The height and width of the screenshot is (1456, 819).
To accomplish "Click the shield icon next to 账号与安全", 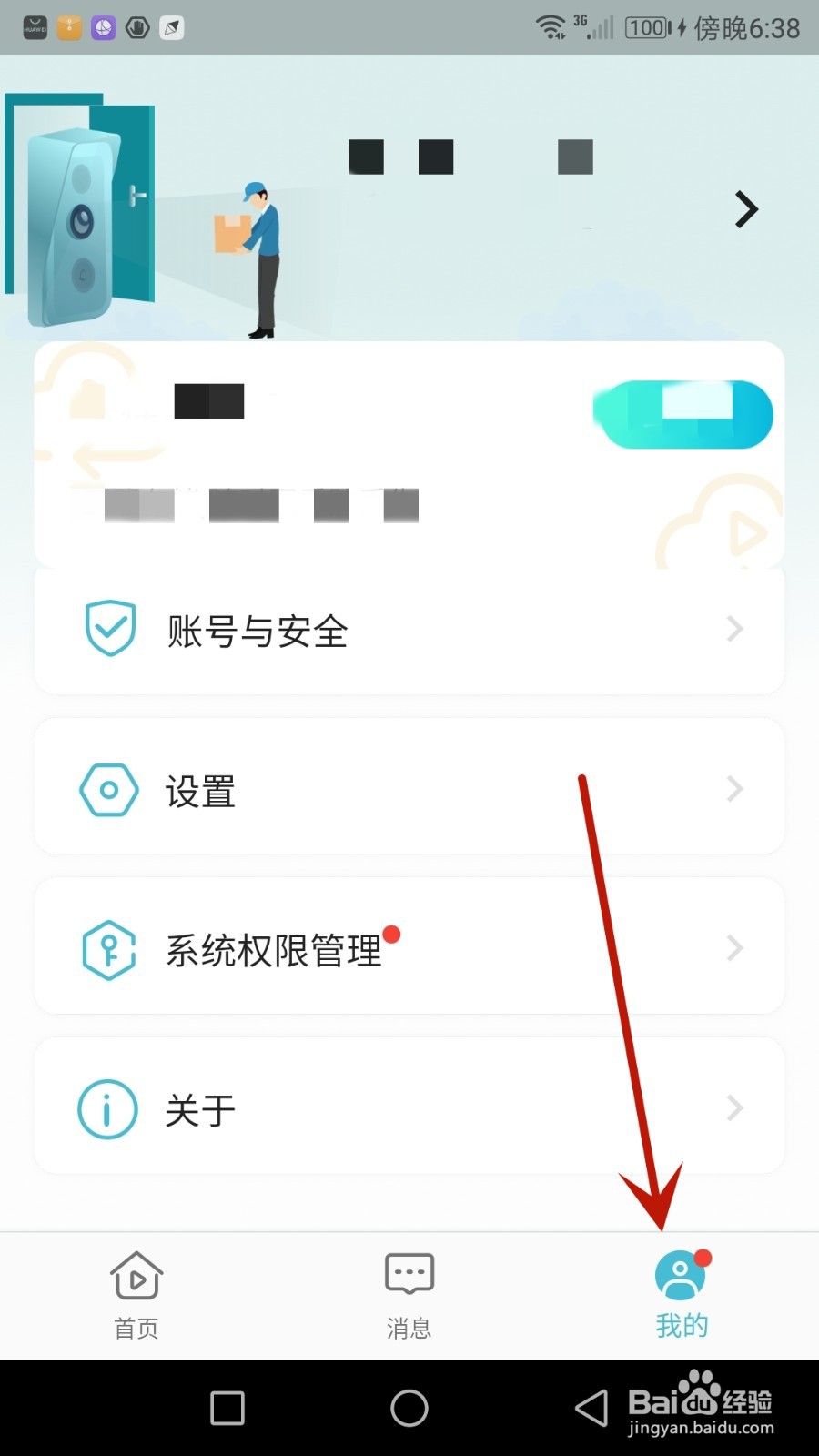I will tap(108, 628).
